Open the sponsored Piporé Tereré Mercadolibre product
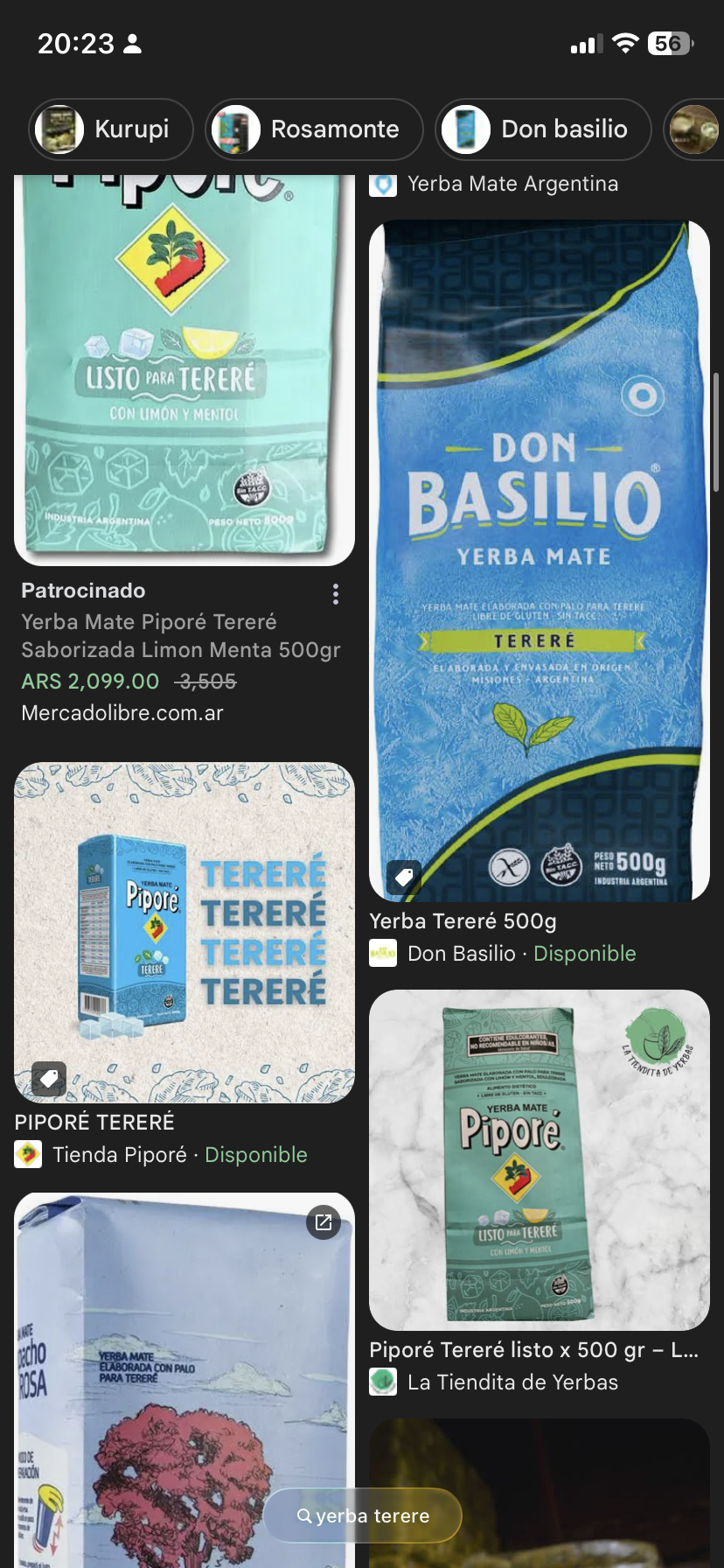The image size is (724, 1568). click(184, 367)
